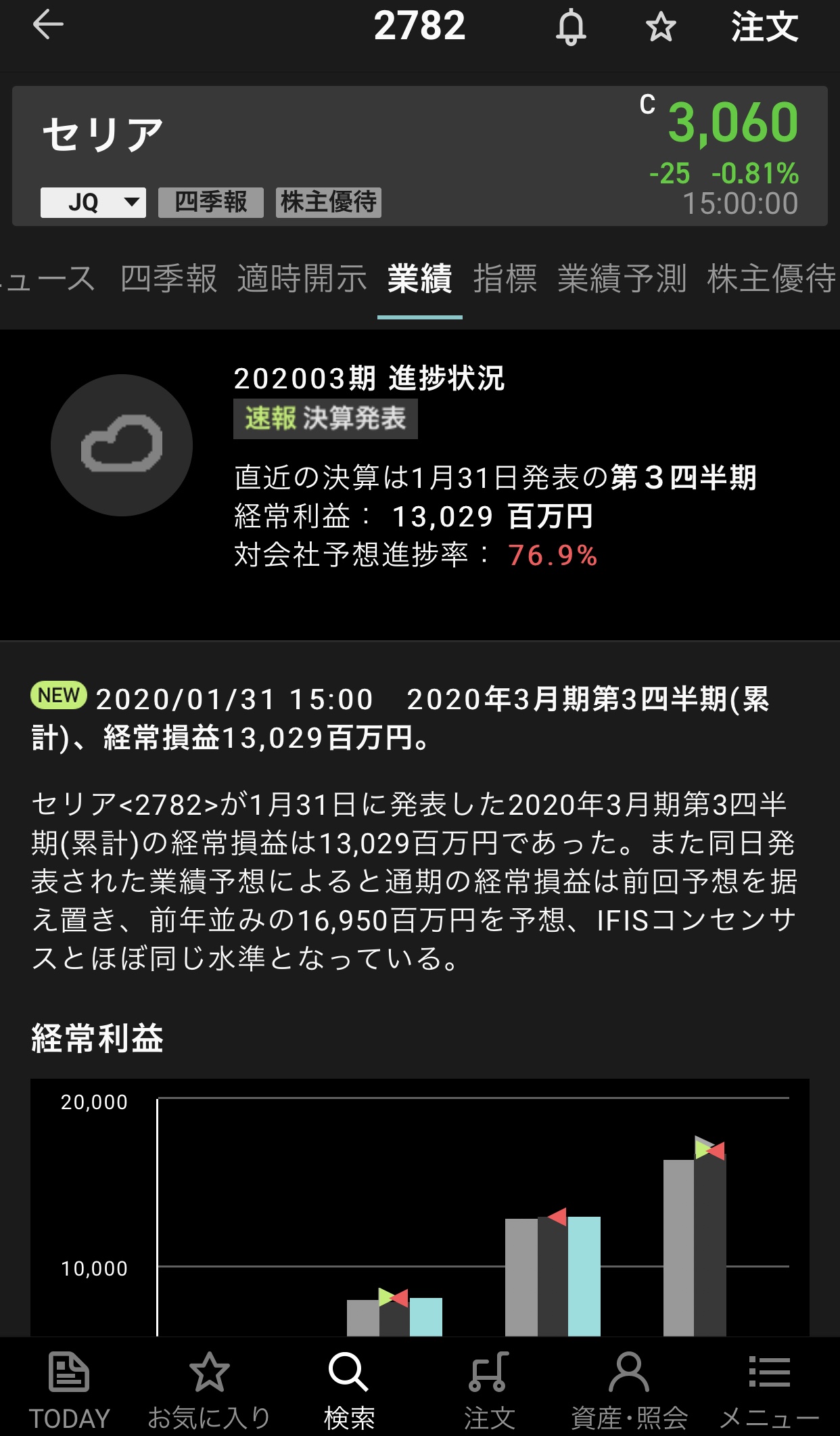Tap the 注文 button in header
The image size is (840, 1436).
tap(764, 27)
